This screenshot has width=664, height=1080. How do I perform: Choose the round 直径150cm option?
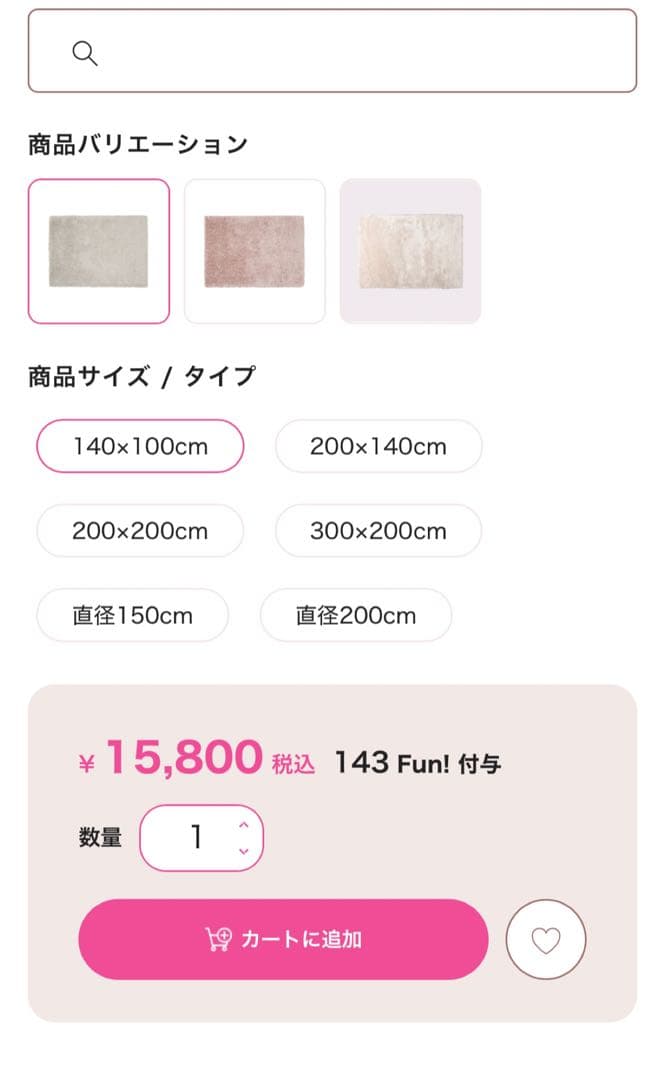pyautogui.click(x=132, y=615)
